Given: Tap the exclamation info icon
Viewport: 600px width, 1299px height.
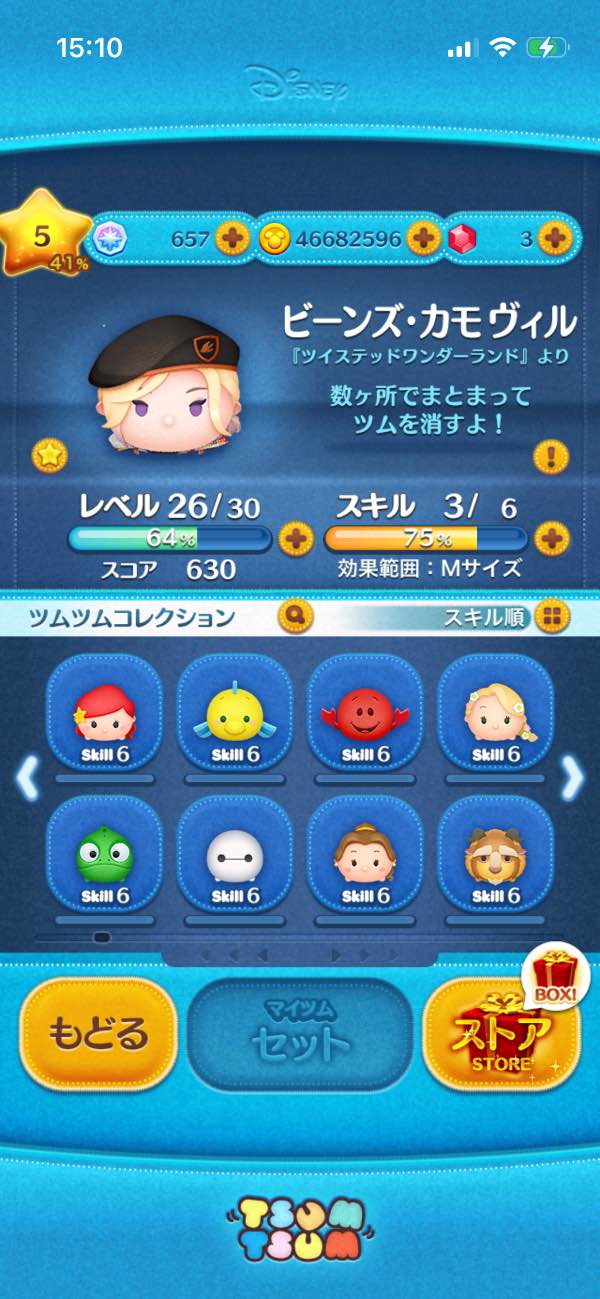Looking at the screenshot, I should pyautogui.click(x=550, y=458).
